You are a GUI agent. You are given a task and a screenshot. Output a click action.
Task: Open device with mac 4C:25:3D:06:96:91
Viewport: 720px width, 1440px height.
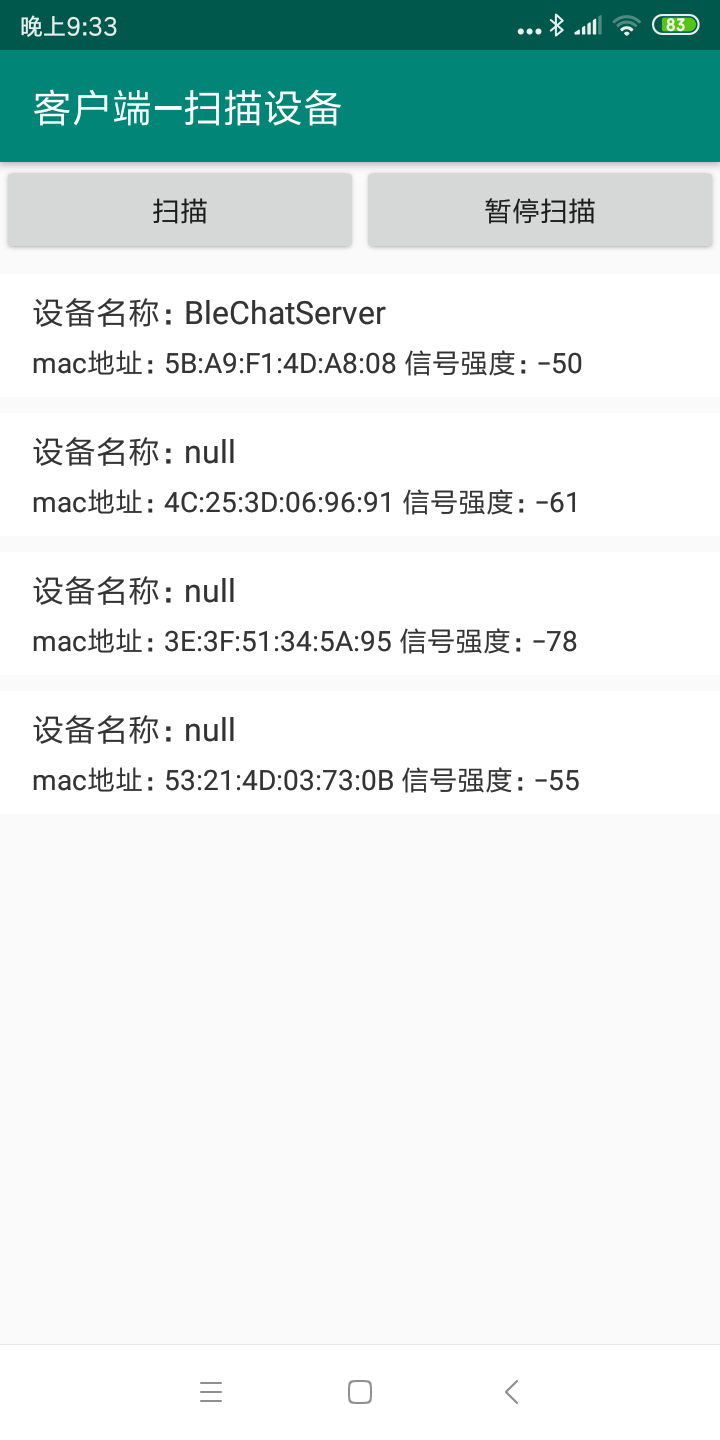[360, 475]
